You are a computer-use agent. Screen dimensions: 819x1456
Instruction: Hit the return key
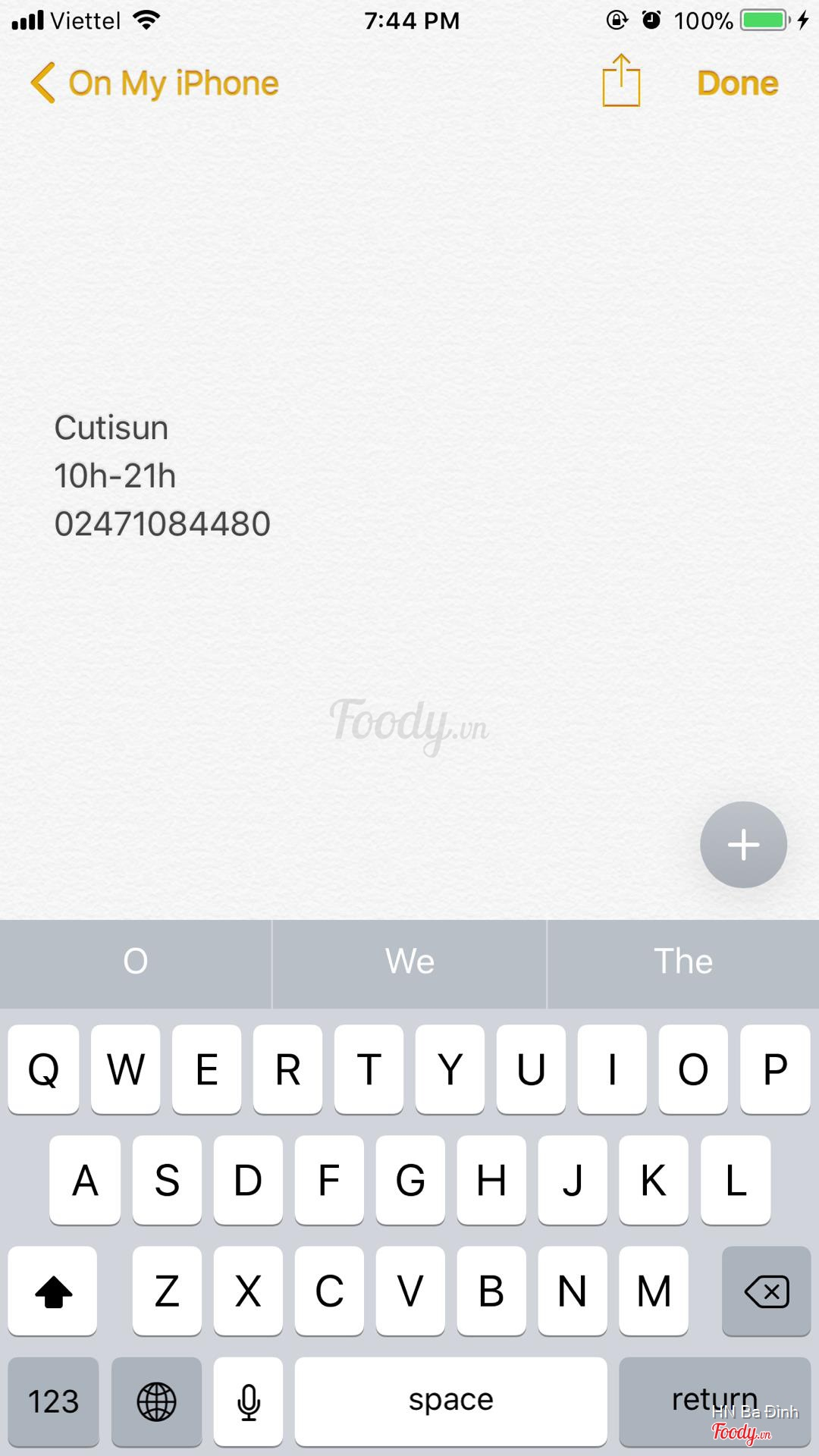tap(714, 1400)
